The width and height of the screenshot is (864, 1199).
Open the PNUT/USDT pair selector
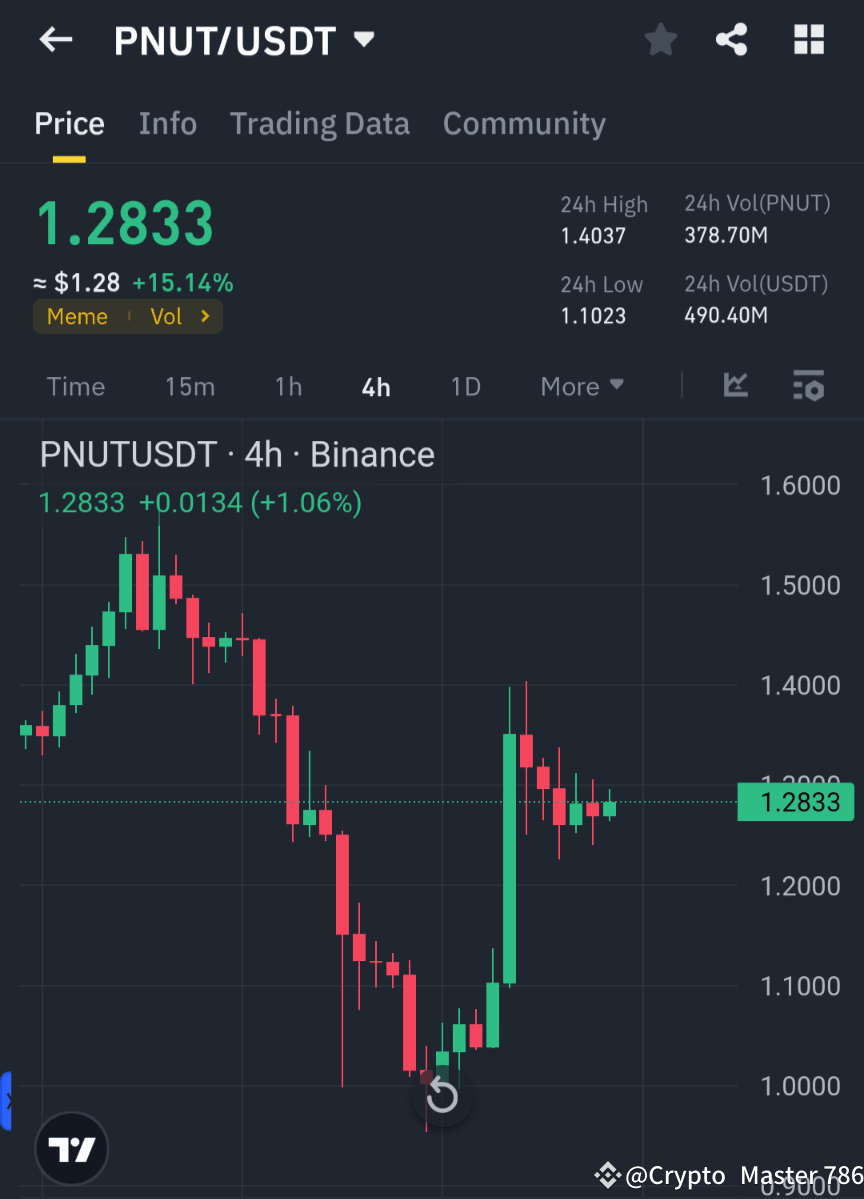pyautogui.click(x=245, y=39)
